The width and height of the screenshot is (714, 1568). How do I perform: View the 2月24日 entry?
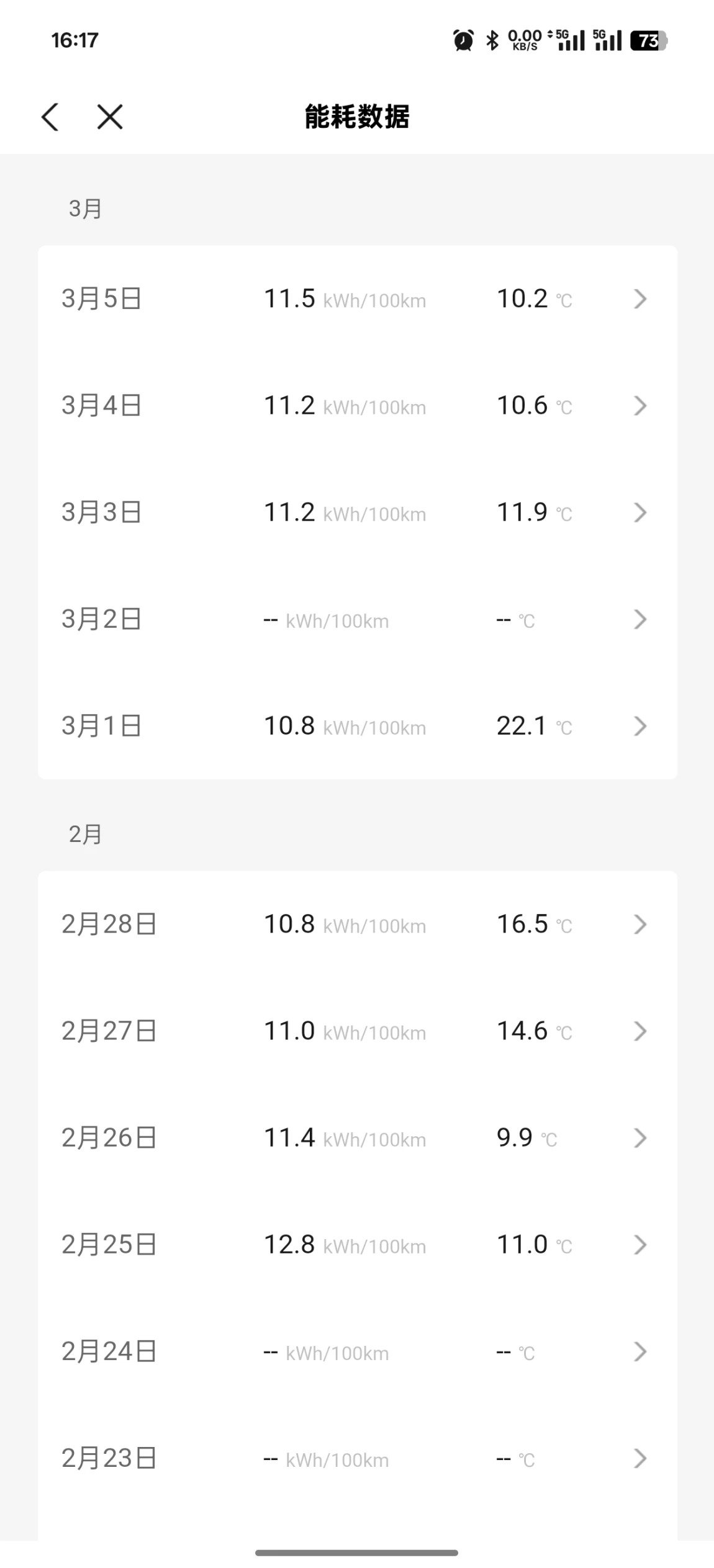(x=358, y=1351)
